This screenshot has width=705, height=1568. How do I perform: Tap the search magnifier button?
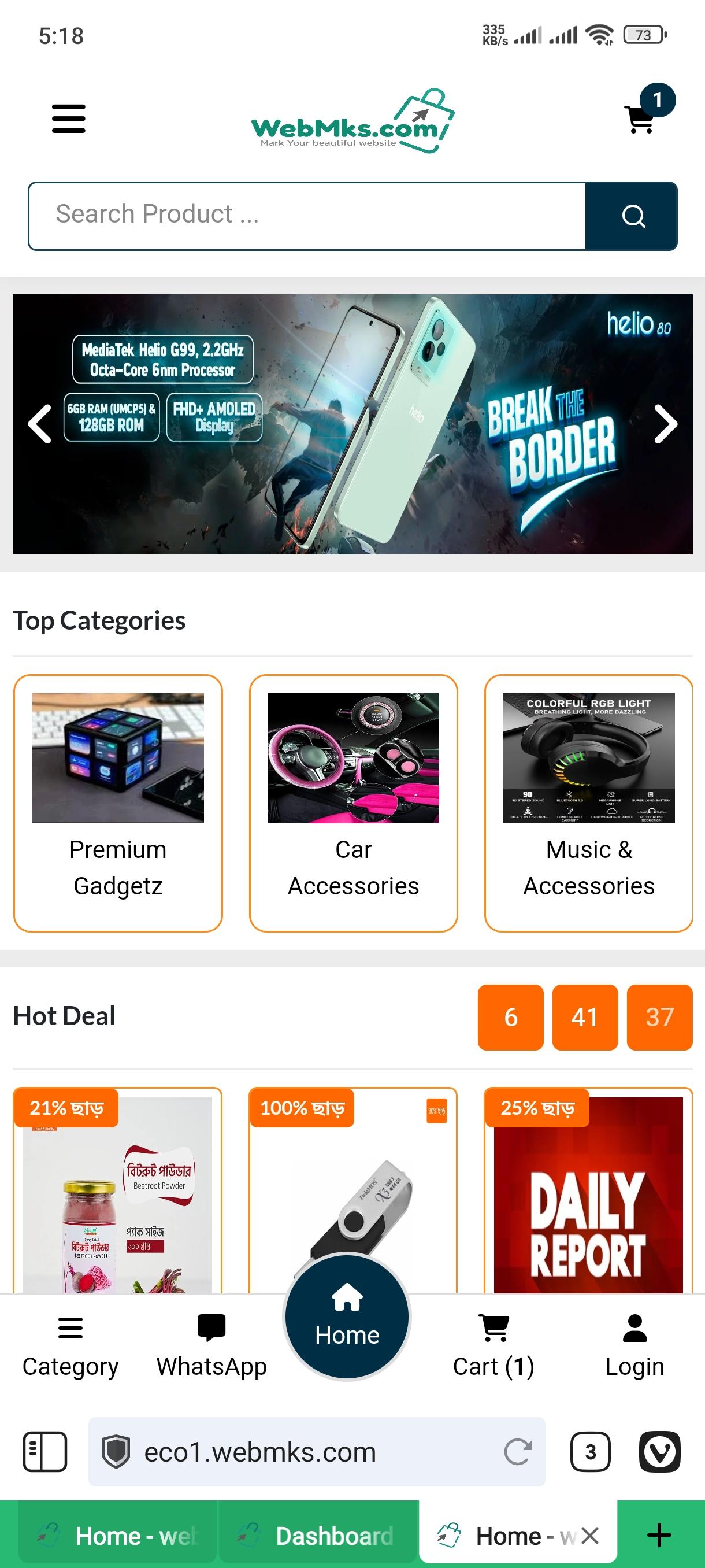click(632, 216)
